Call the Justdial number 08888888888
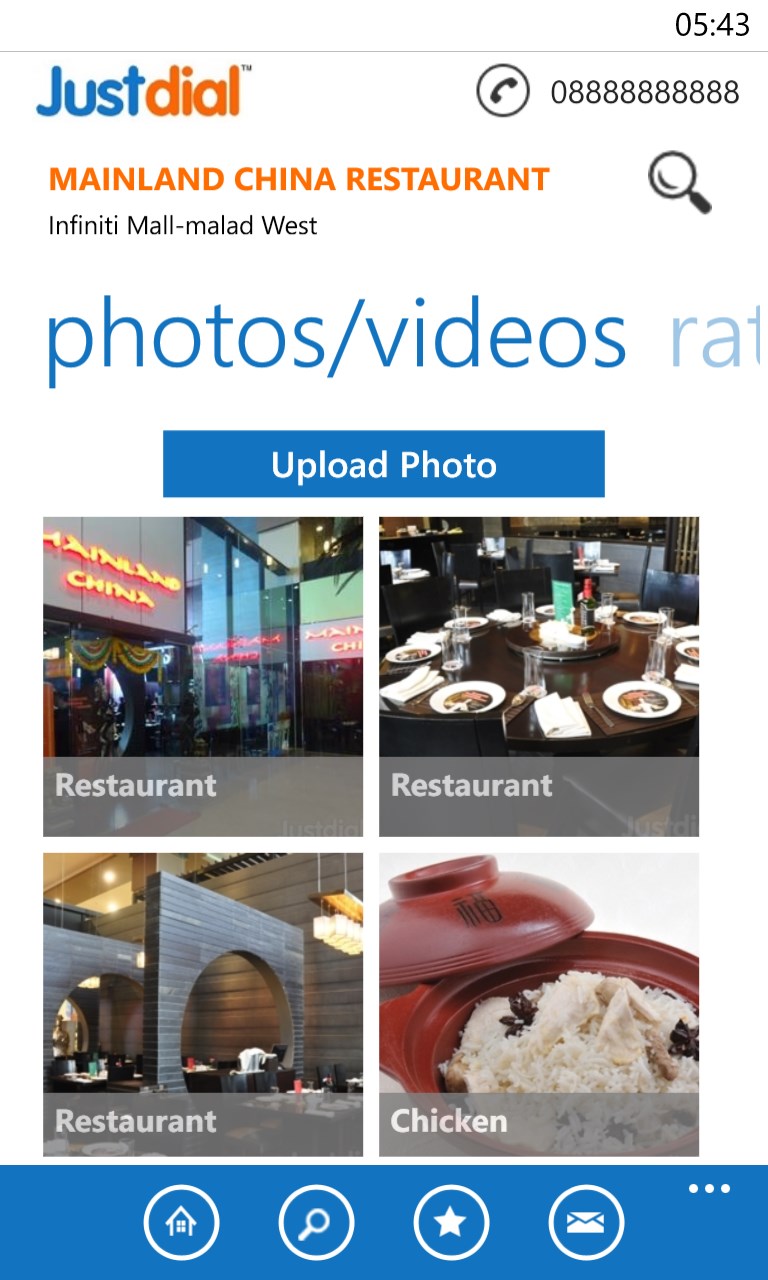The width and height of the screenshot is (768, 1280). pos(608,92)
